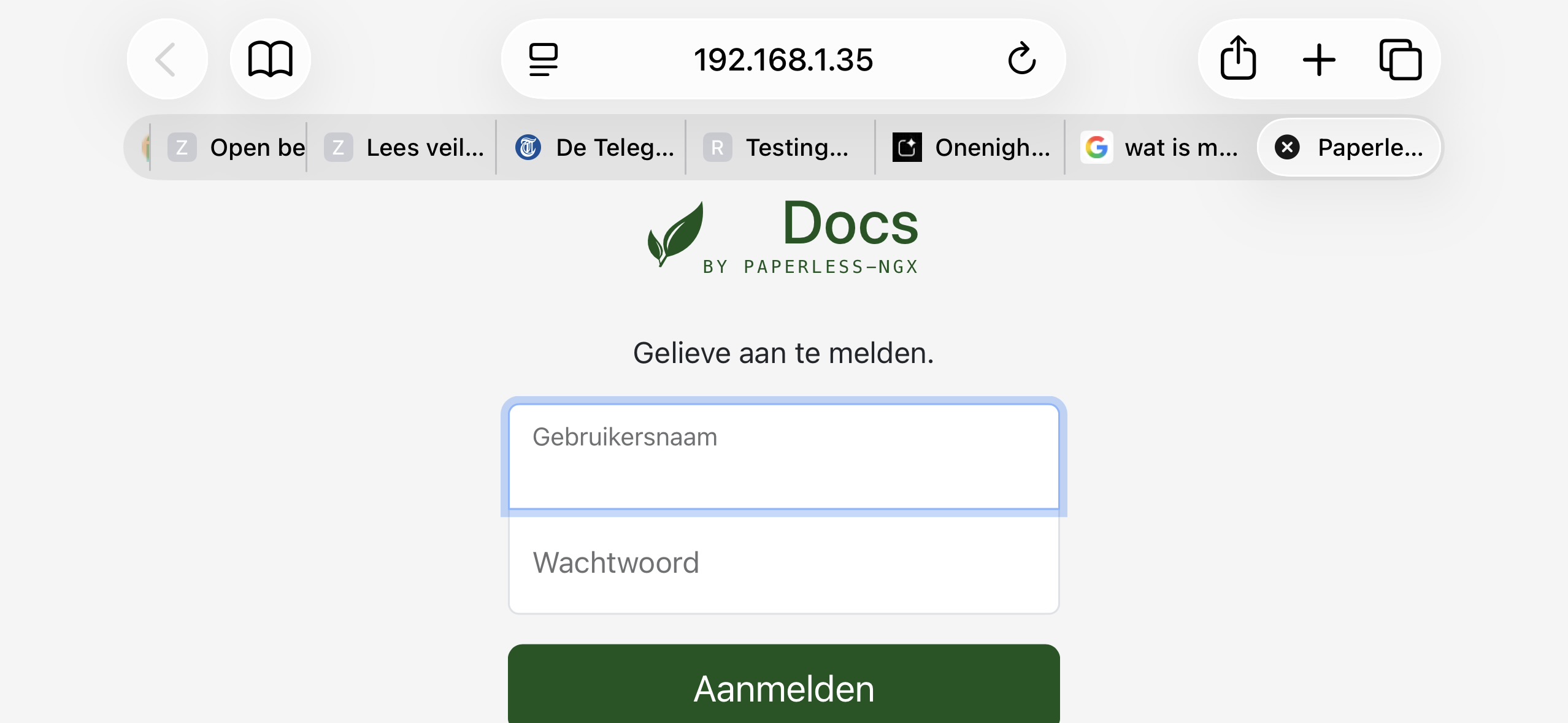Image resolution: width=1568 pixels, height=723 pixels.
Task: Switch to the wat is m... tab
Action: (1161, 148)
